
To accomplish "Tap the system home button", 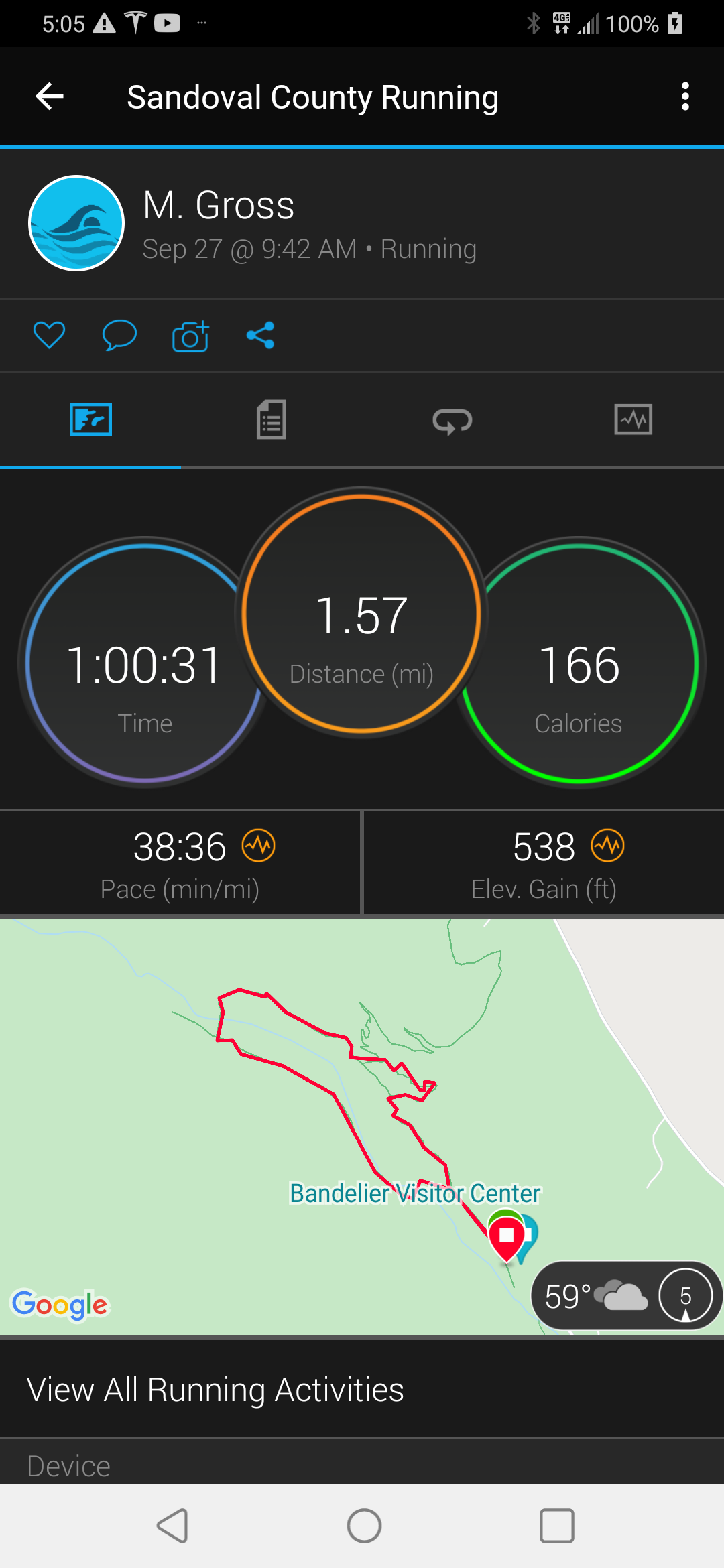I will point(364,1526).
